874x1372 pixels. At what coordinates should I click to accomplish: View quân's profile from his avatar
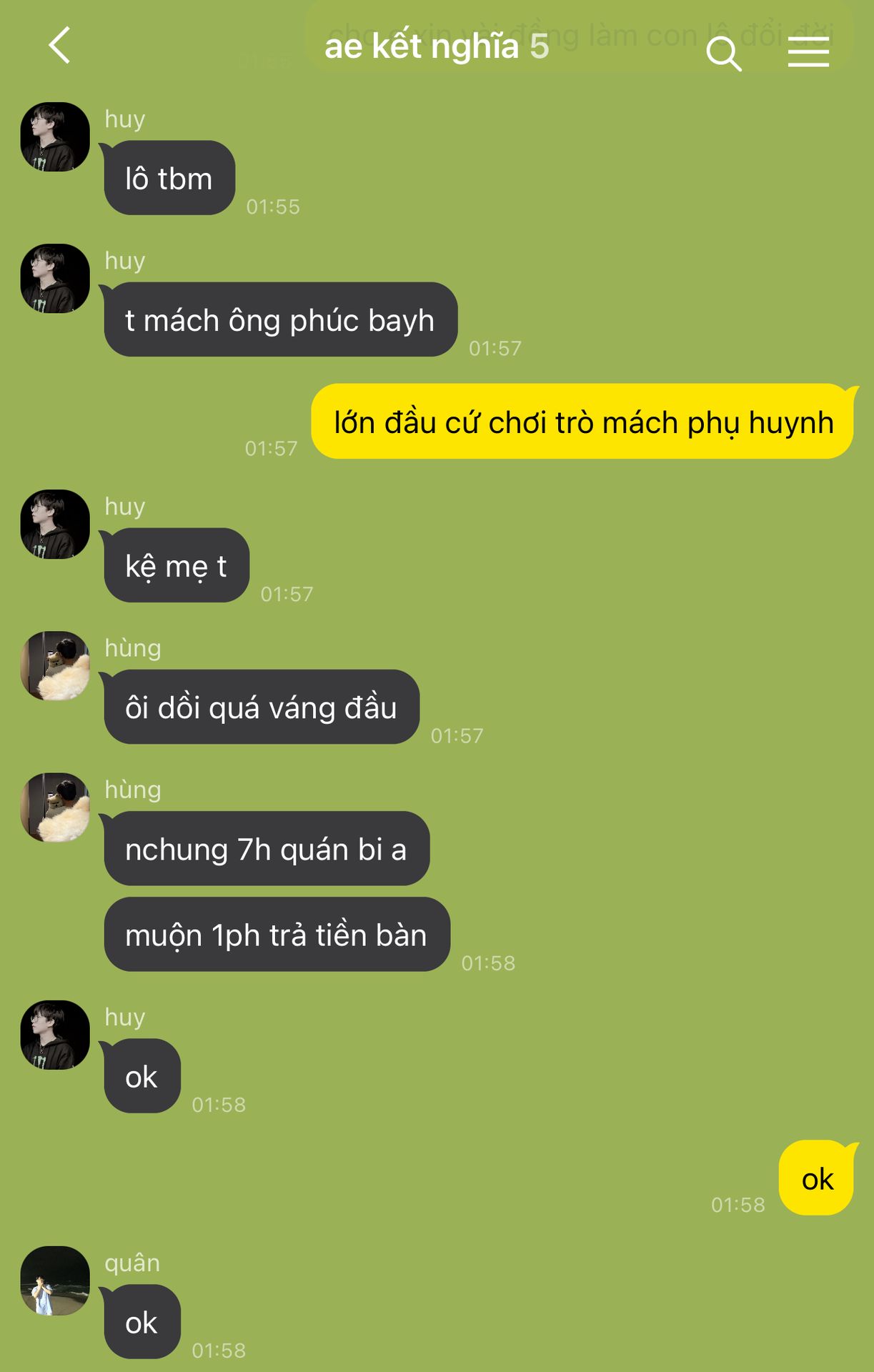pos(55,1281)
